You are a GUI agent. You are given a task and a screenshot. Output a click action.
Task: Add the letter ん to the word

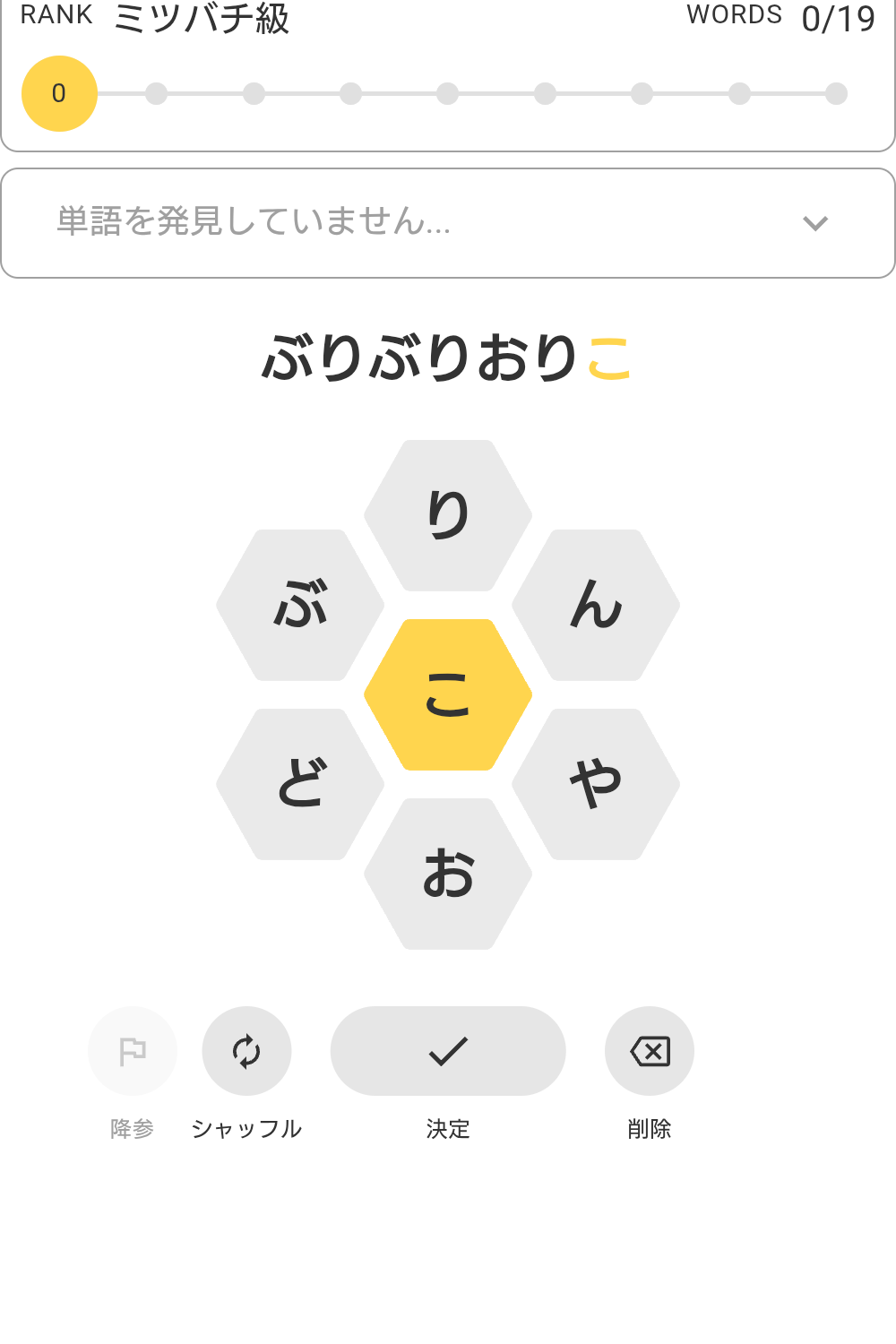click(x=596, y=605)
